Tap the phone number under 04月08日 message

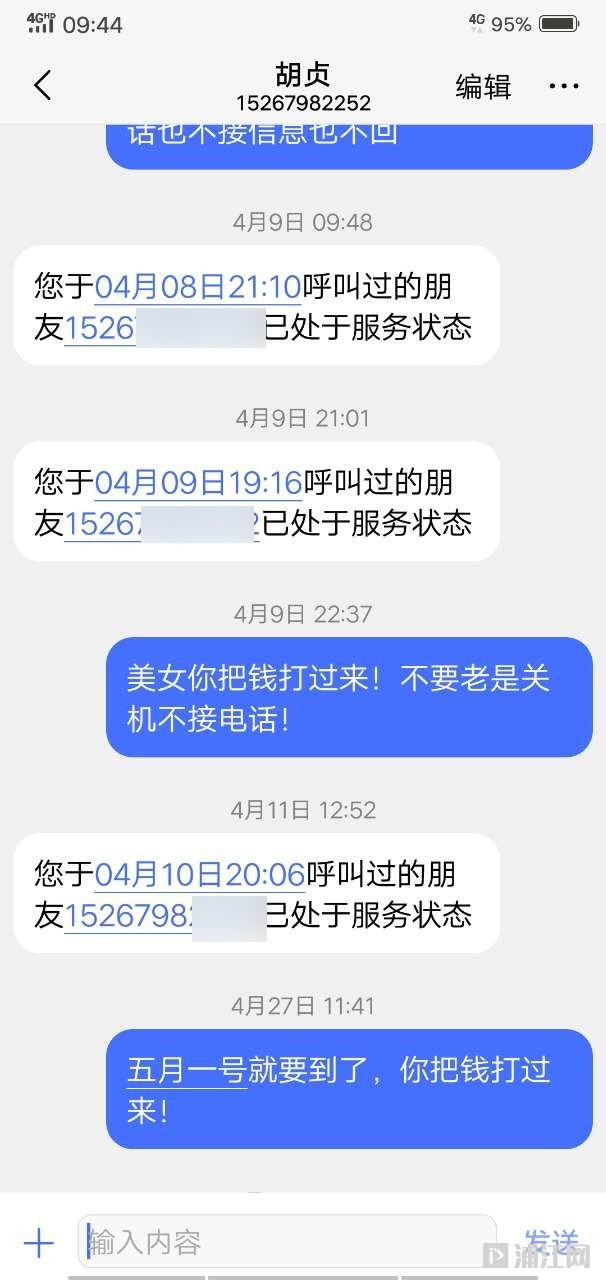[x=164, y=327]
